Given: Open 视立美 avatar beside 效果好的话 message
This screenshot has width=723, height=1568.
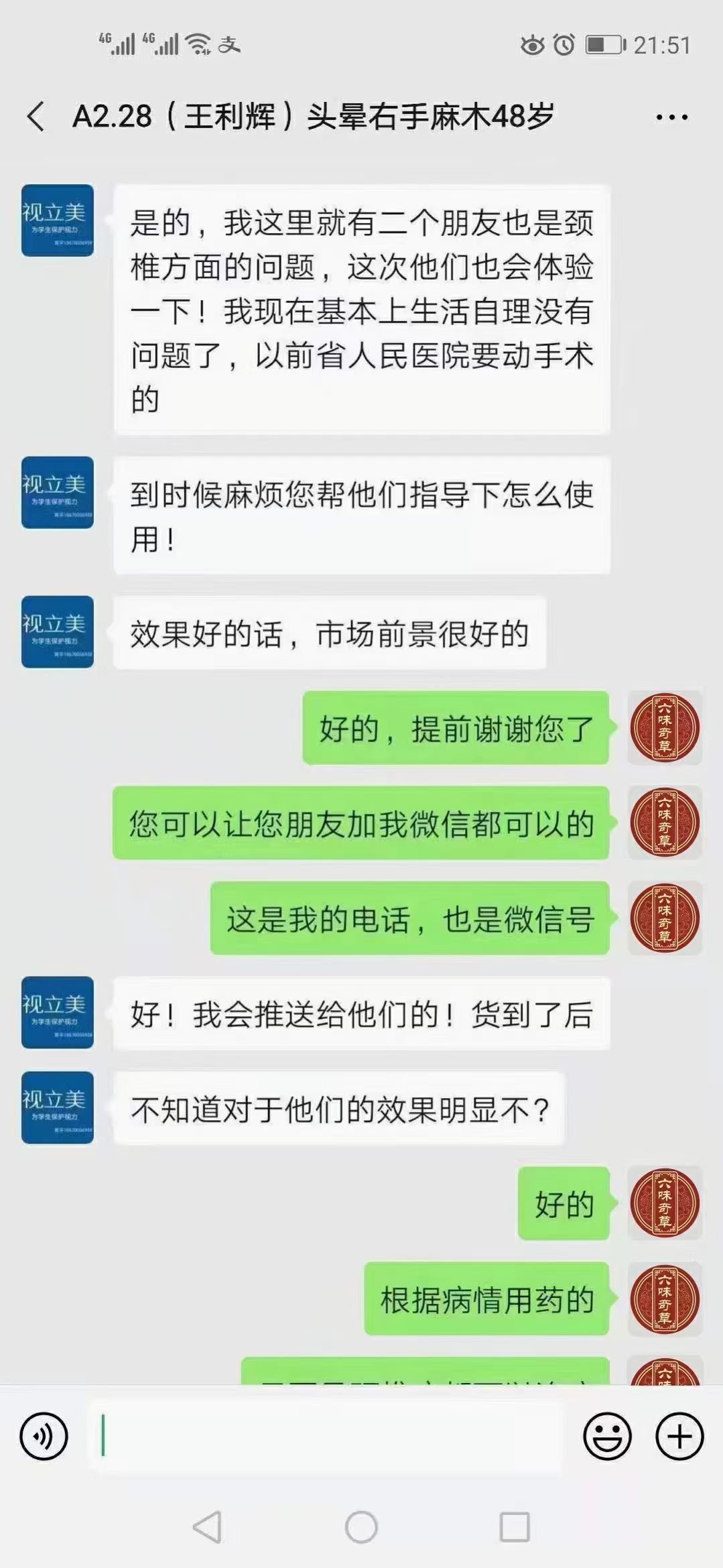Looking at the screenshot, I should [x=58, y=631].
